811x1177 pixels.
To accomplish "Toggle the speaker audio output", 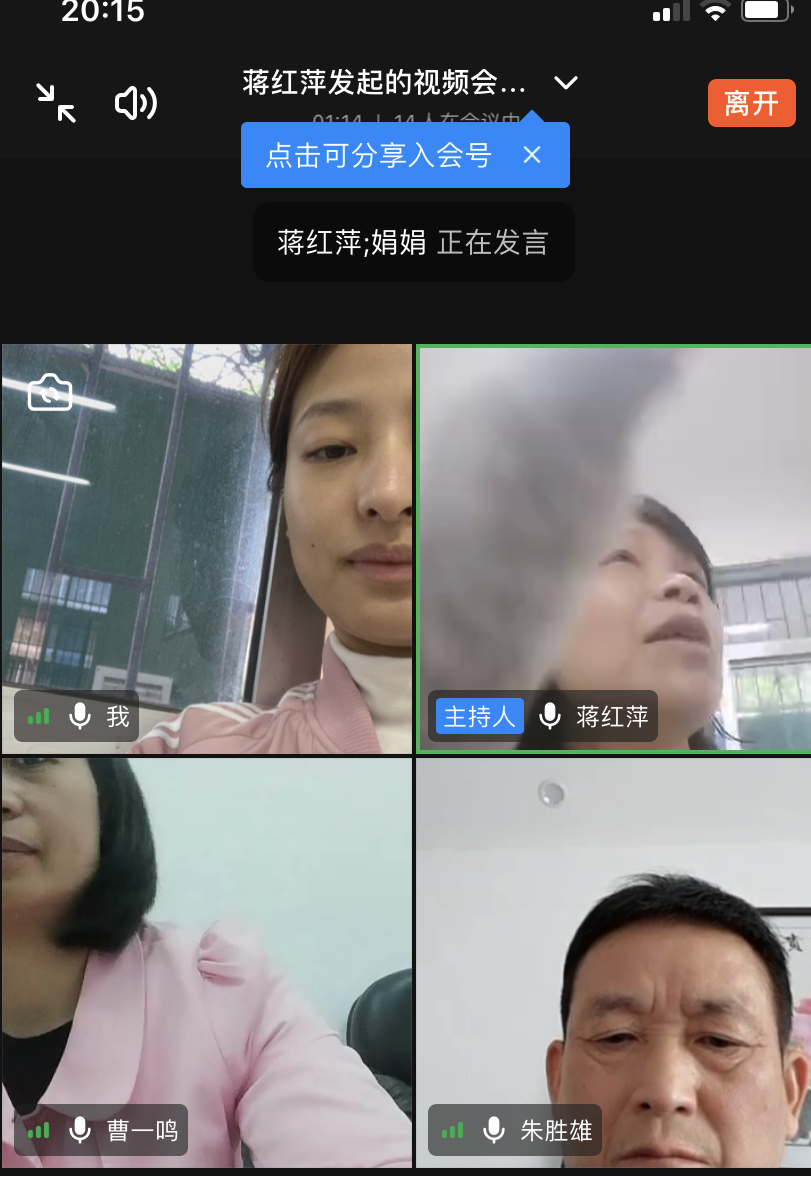I will tap(136, 103).
